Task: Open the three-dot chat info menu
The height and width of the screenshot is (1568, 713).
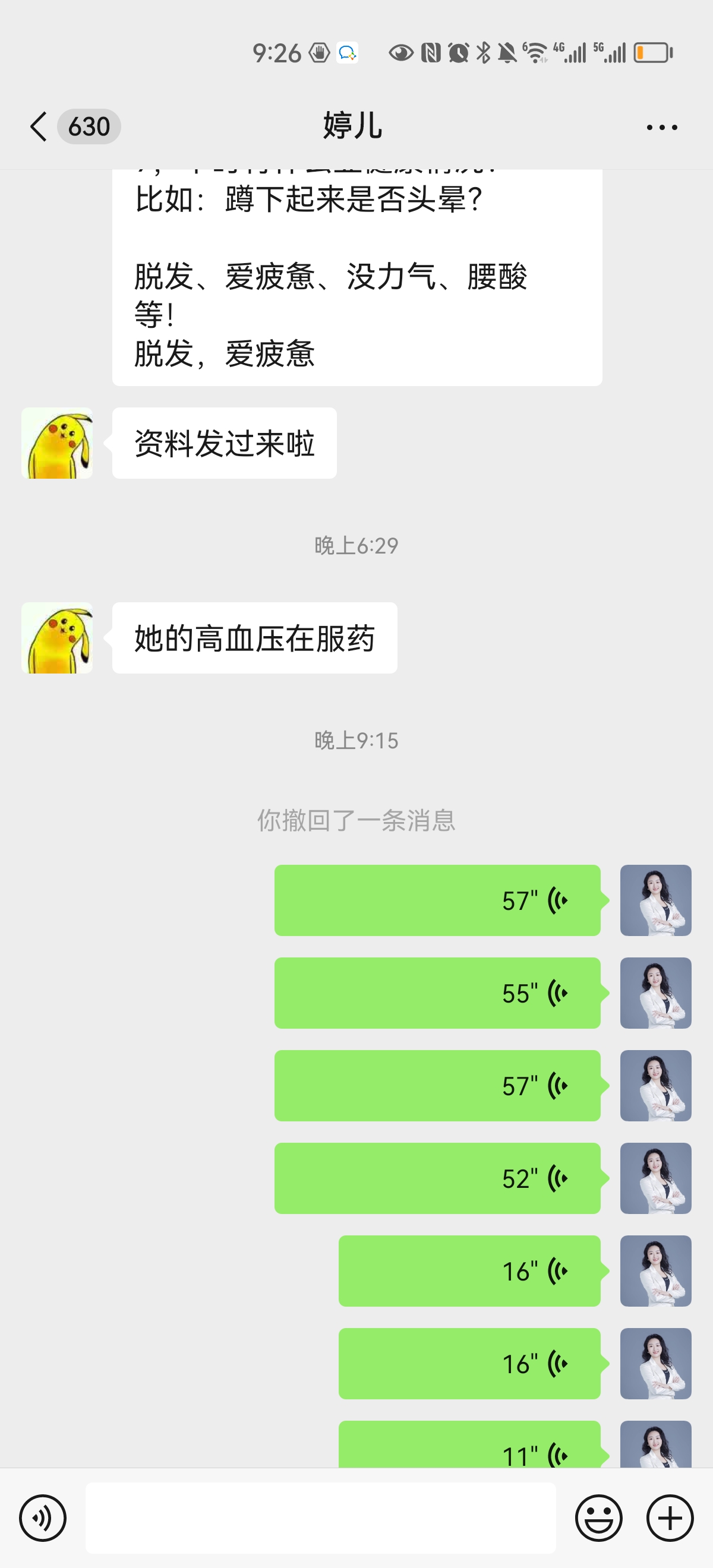Action: (662, 127)
